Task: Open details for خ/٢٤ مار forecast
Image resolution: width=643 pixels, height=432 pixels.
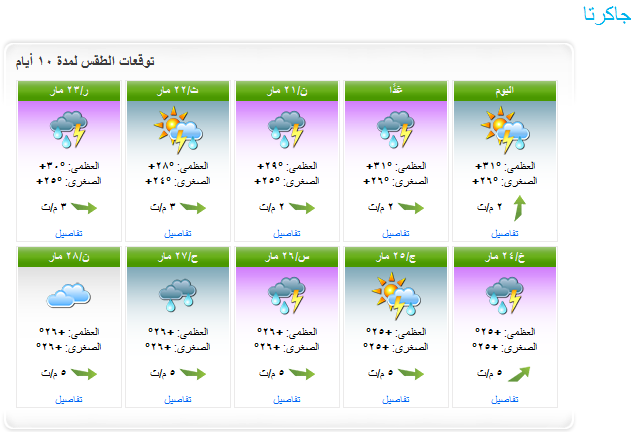Action: pyautogui.click(x=504, y=399)
